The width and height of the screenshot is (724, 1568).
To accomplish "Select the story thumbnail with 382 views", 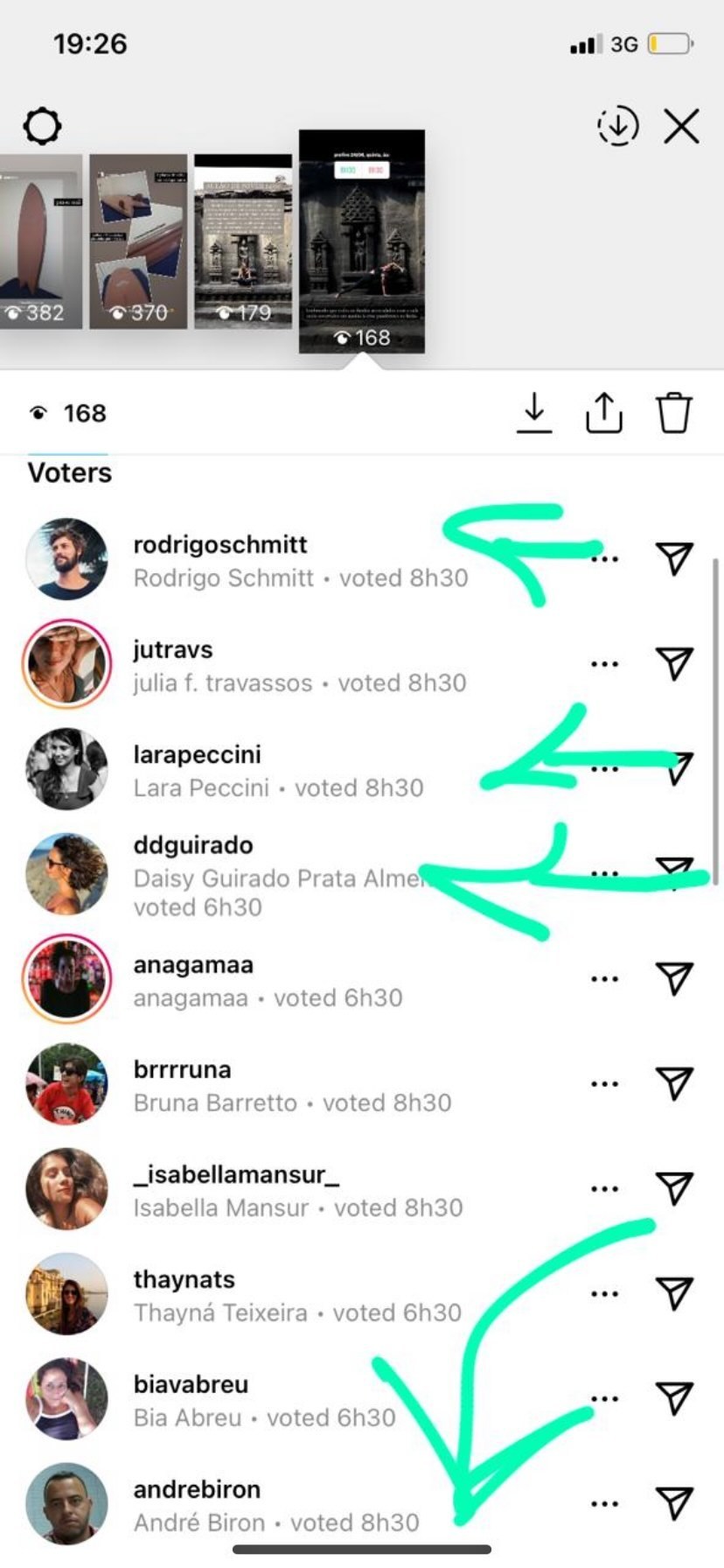I will click(x=40, y=241).
